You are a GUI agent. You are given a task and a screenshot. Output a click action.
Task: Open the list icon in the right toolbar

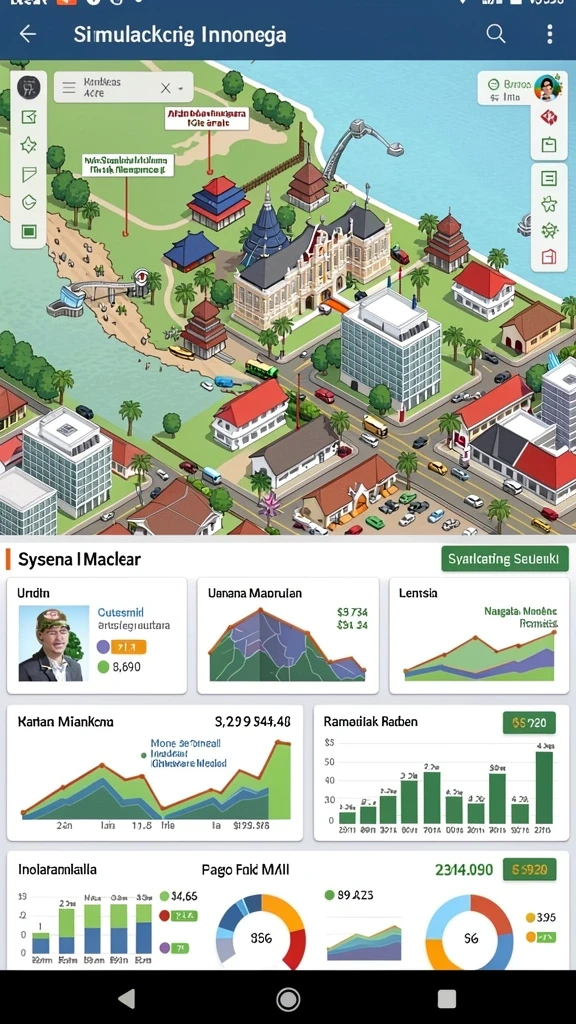[549, 178]
